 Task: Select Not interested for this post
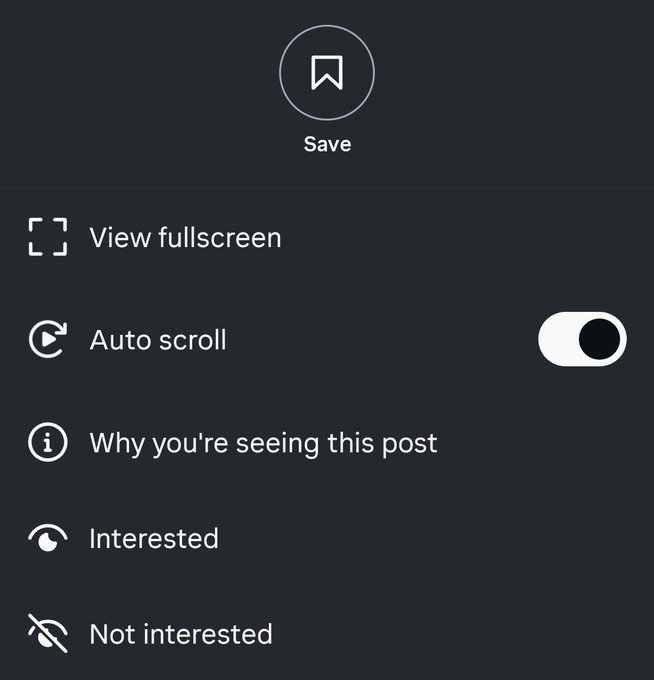tap(180, 634)
